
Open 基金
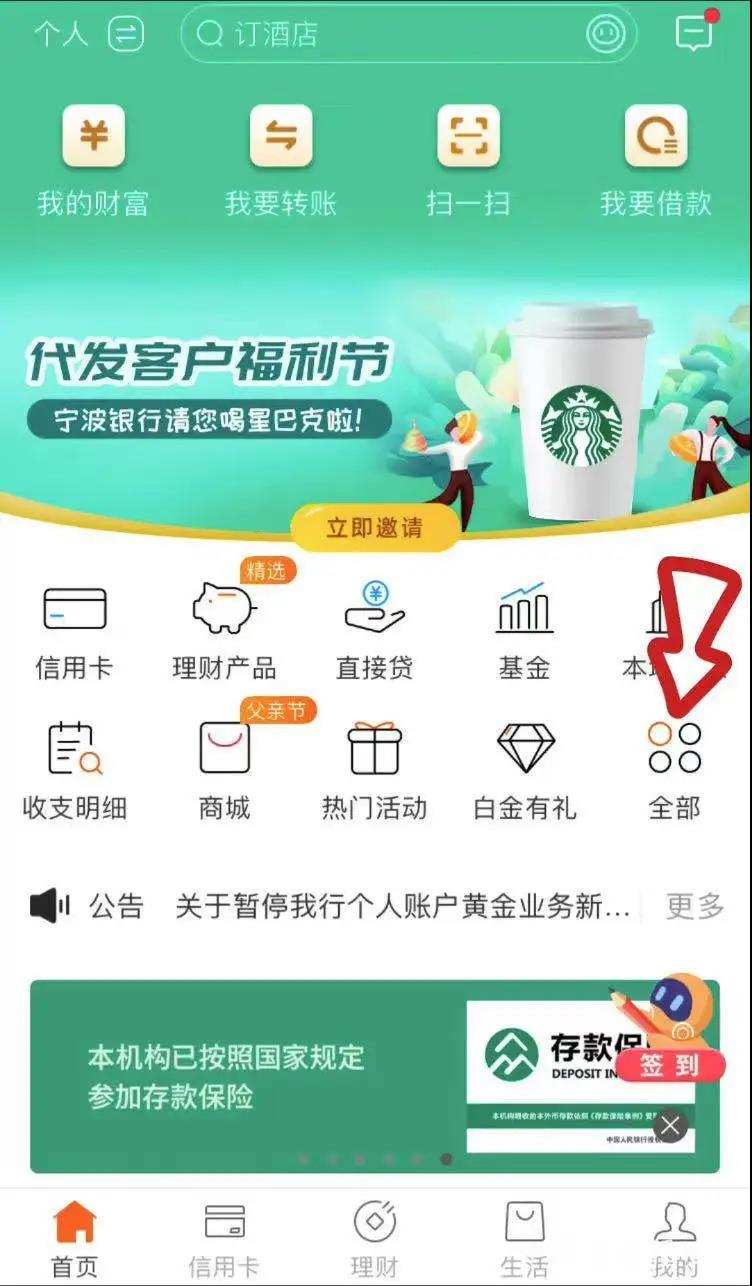(x=524, y=630)
